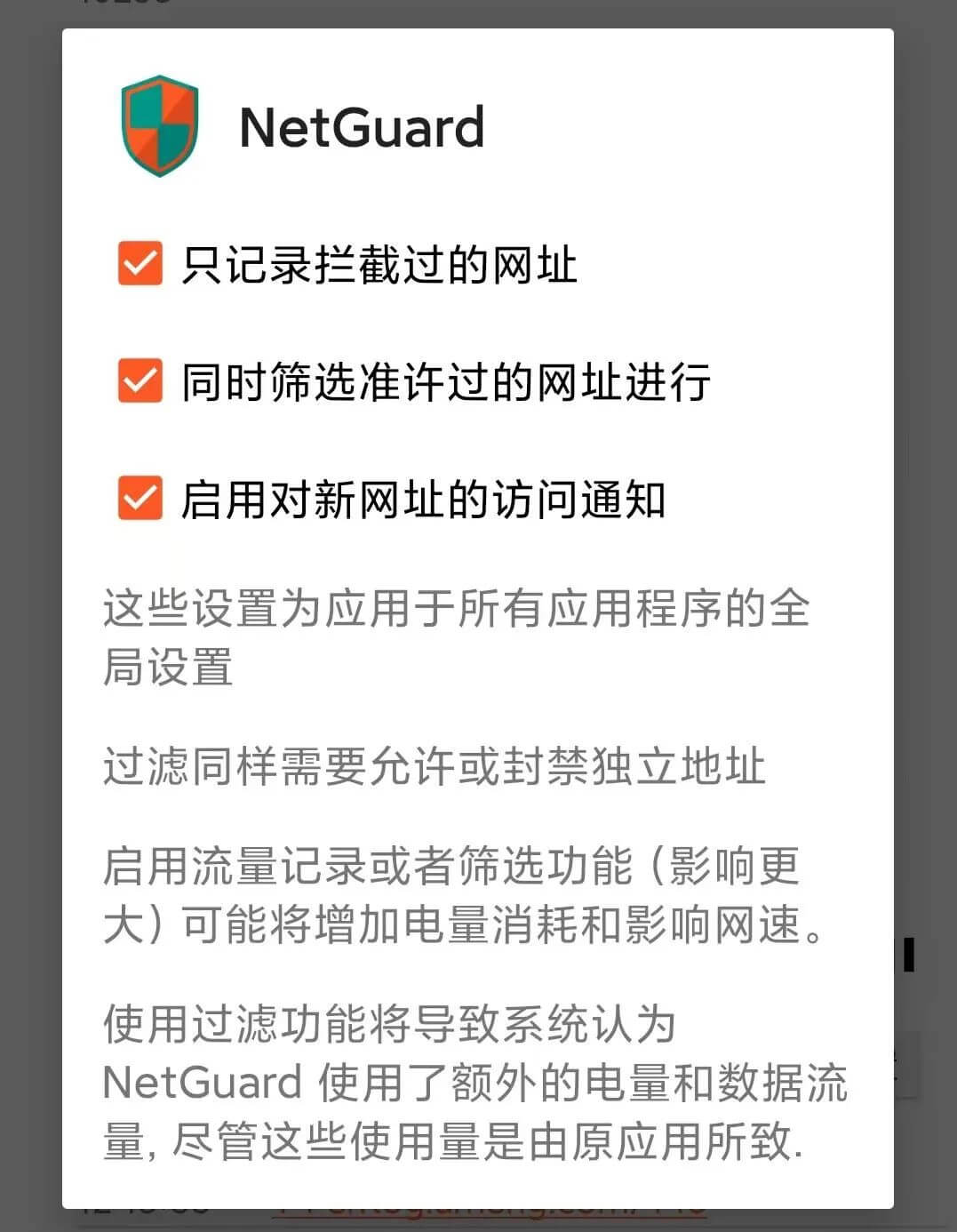Uncheck 只记录拦截过的网址 checkbox
Image resolution: width=957 pixels, height=1232 pixels.
(140, 264)
